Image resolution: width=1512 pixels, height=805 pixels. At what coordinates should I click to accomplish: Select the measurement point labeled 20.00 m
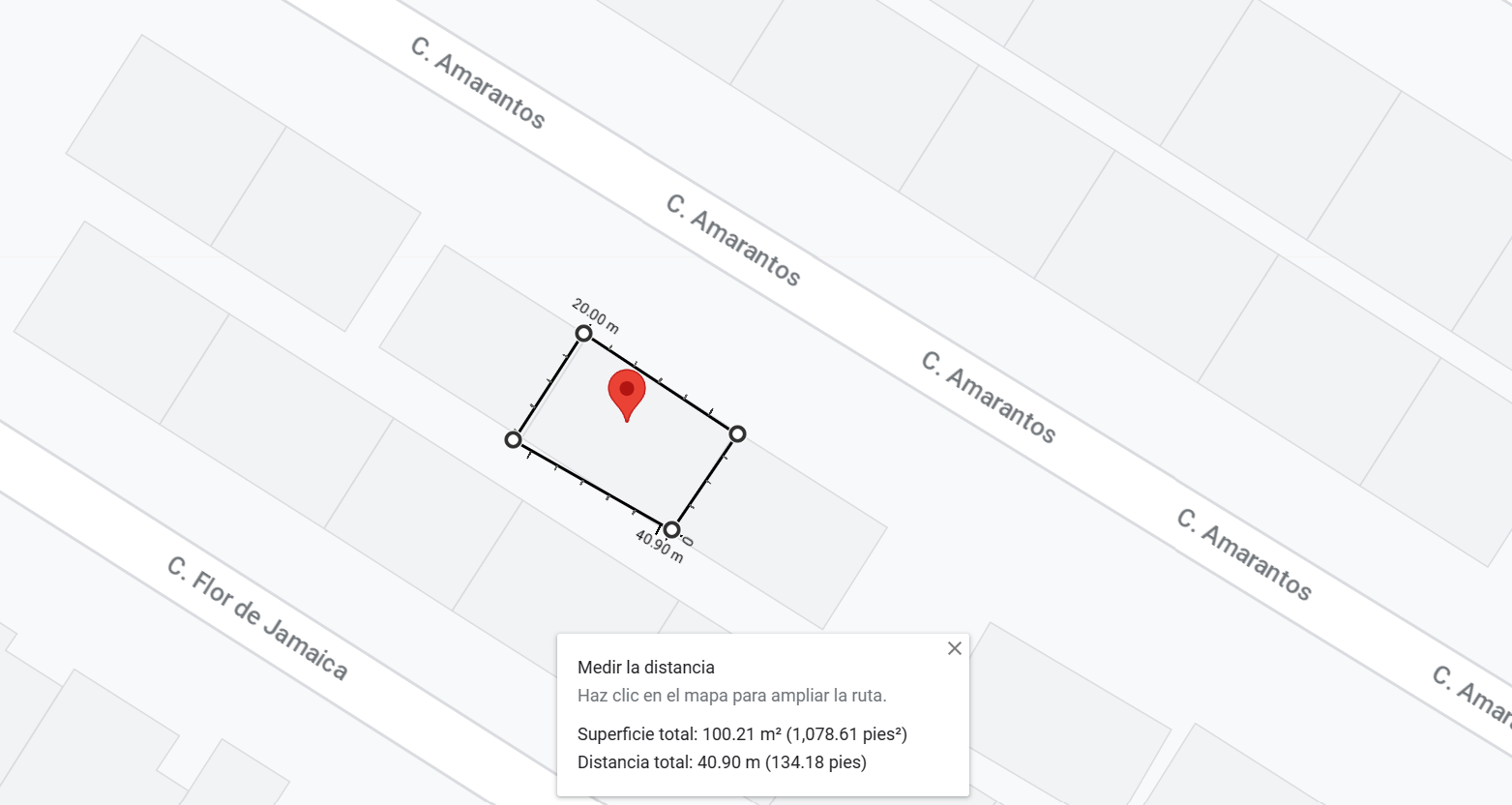click(x=583, y=334)
